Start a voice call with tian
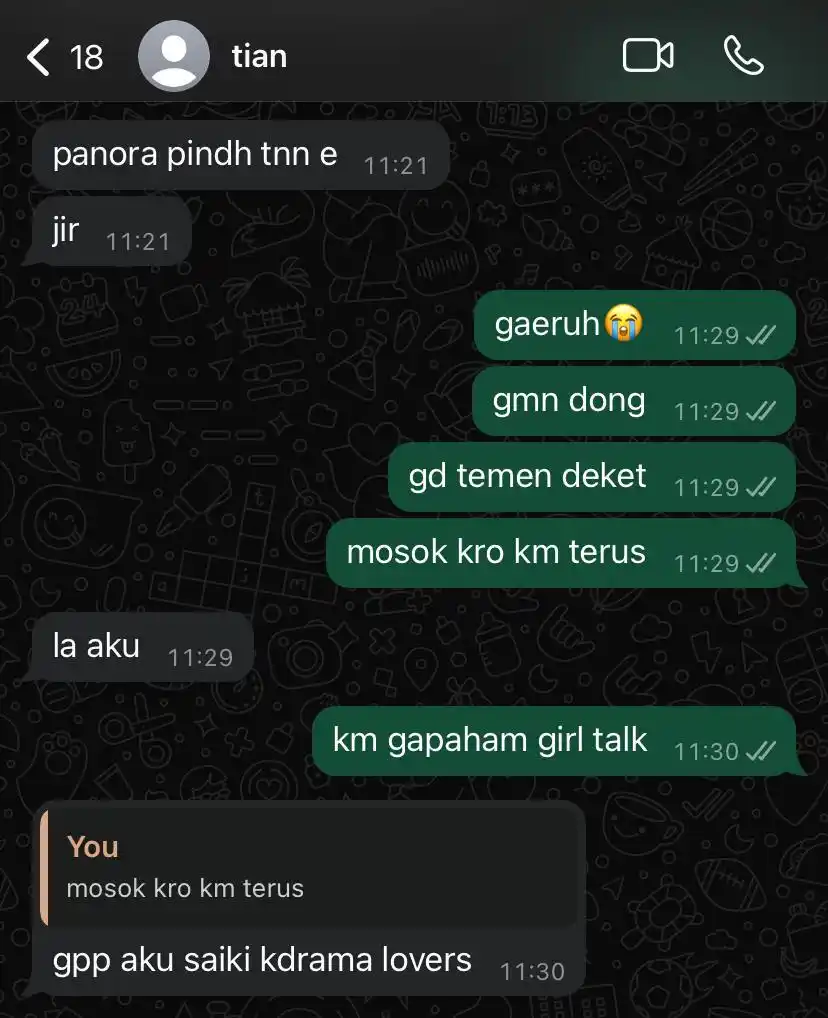Image resolution: width=828 pixels, height=1018 pixels. [x=743, y=56]
